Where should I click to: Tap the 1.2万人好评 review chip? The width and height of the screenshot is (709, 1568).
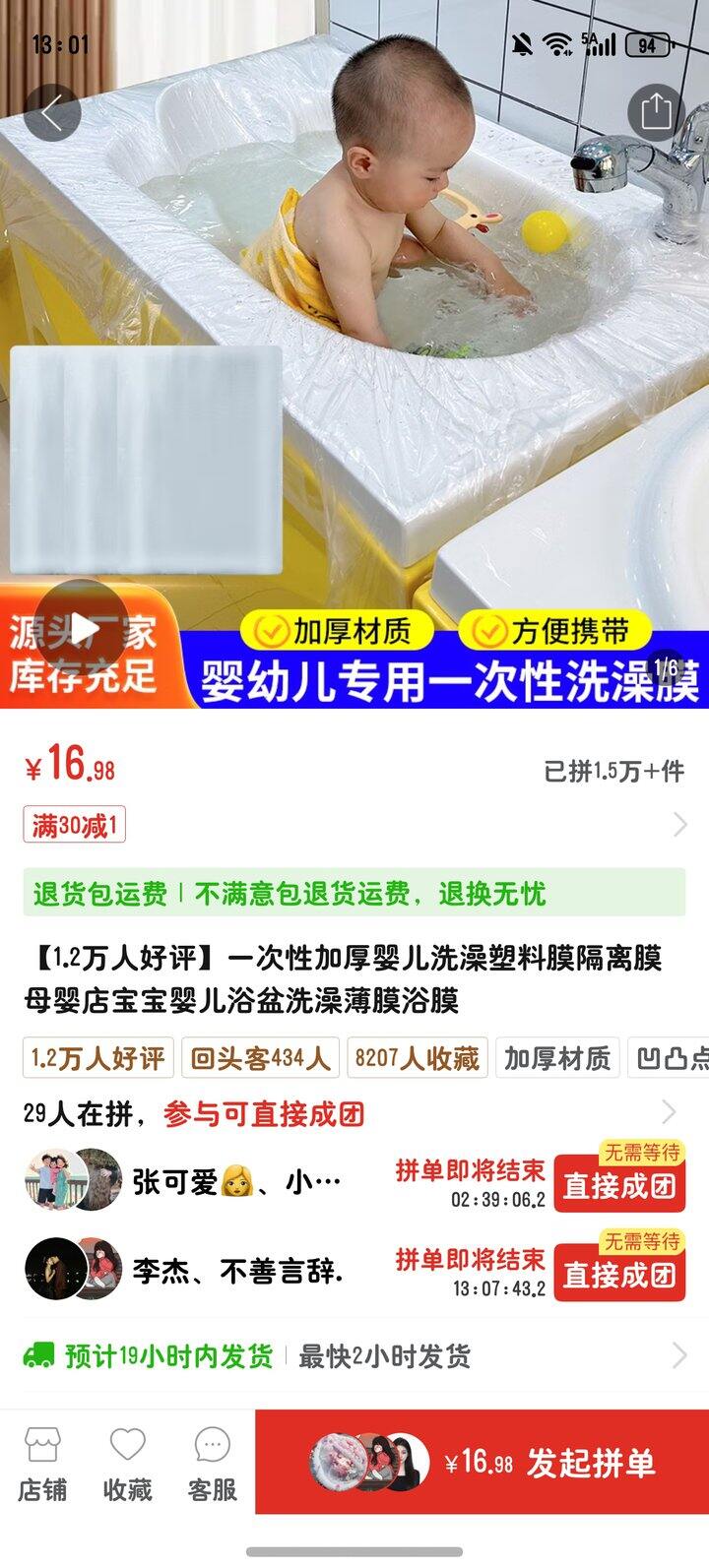(97, 1058)
